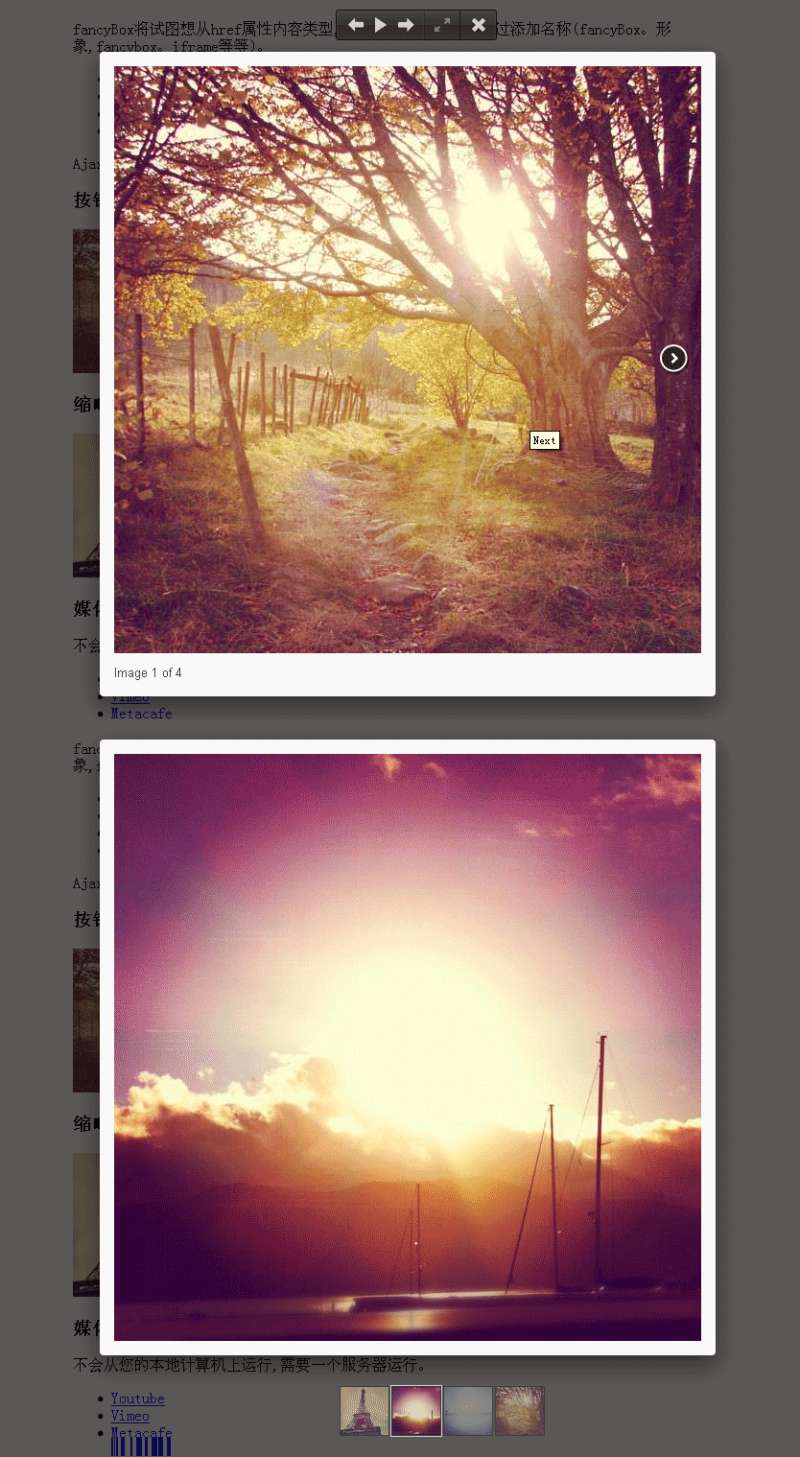The image size is (800, 1457).
Task: Tap toolbar right arrow for next image
Action: coord(406,25)
